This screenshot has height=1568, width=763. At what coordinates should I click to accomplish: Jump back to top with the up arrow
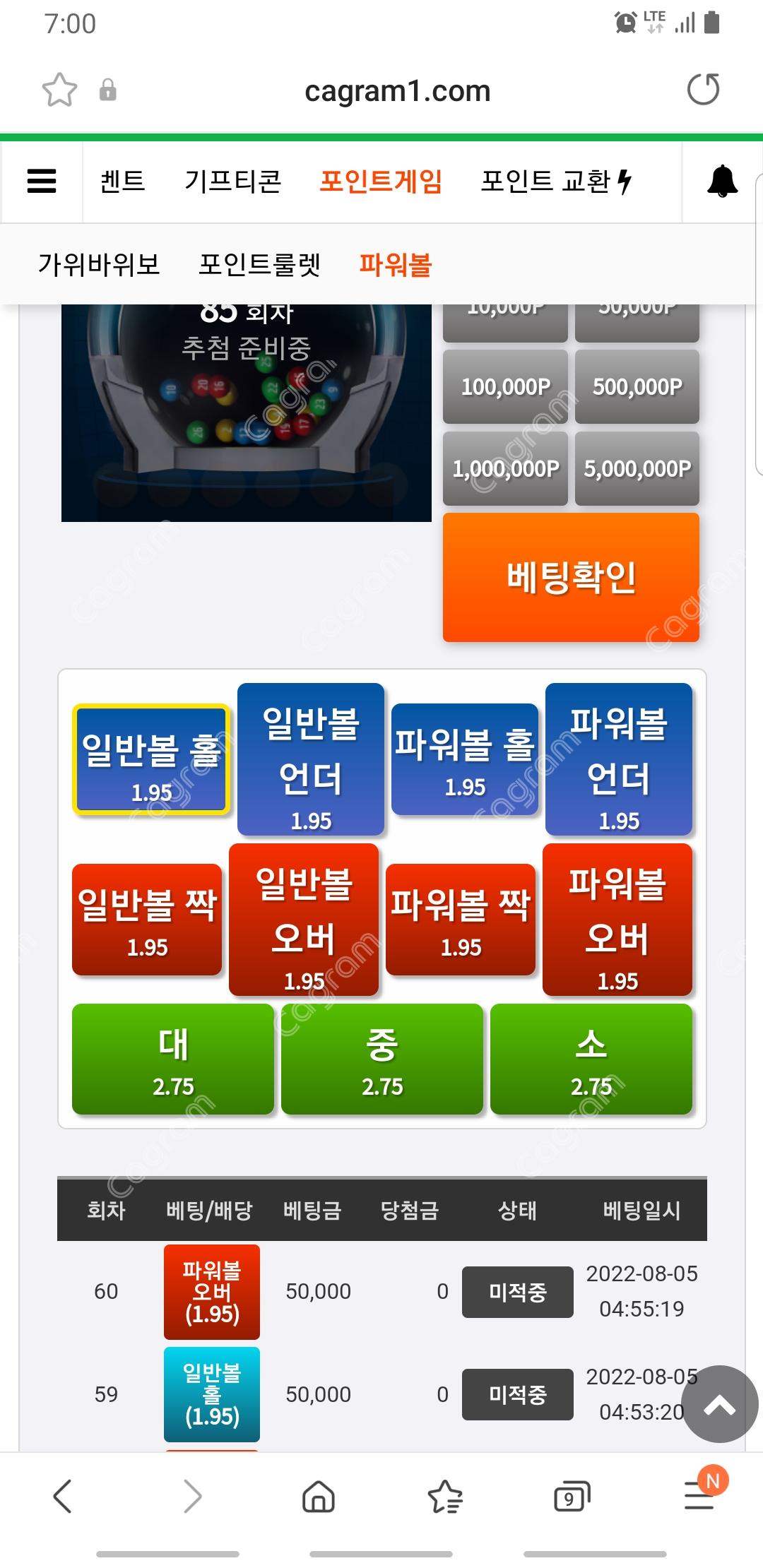tap(719, 1404)
